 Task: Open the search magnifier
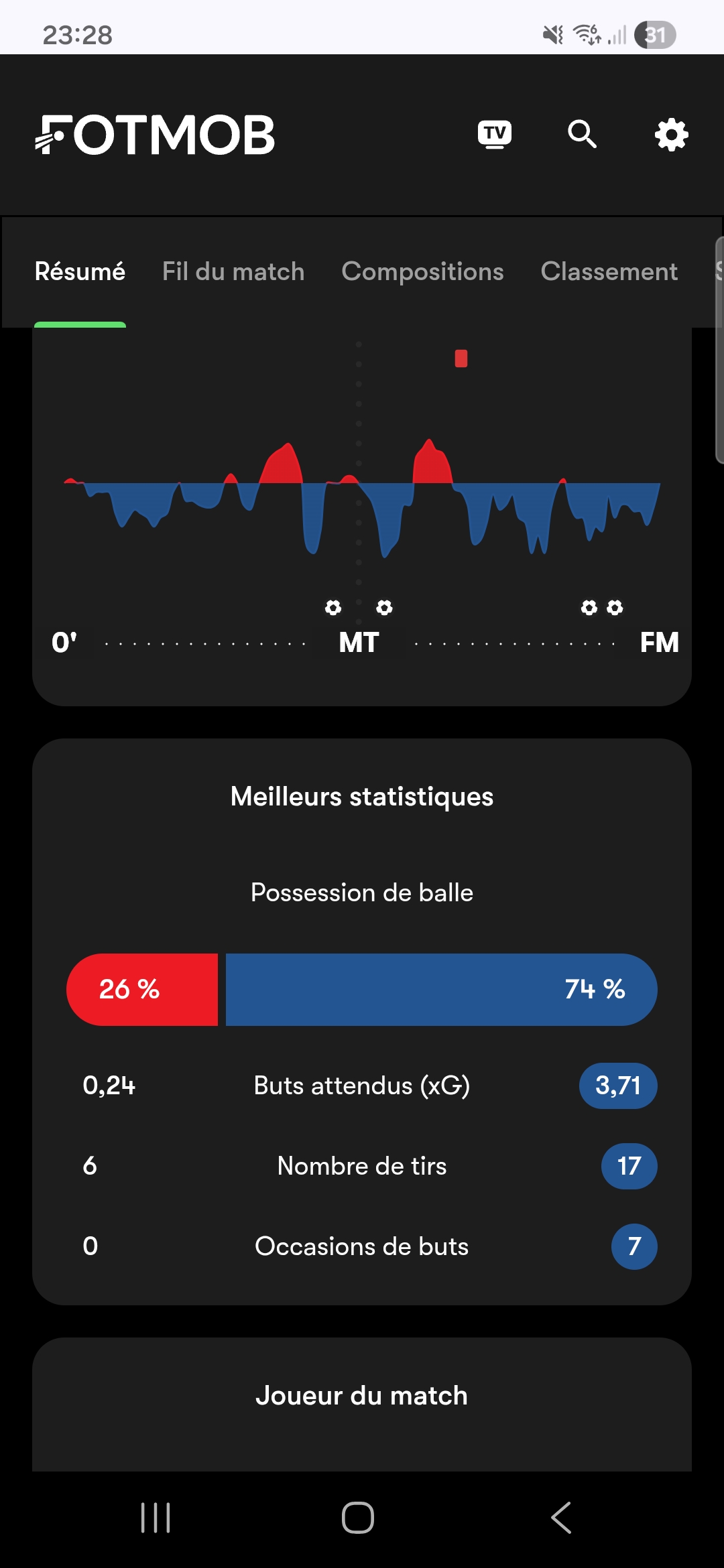point(582,134)
